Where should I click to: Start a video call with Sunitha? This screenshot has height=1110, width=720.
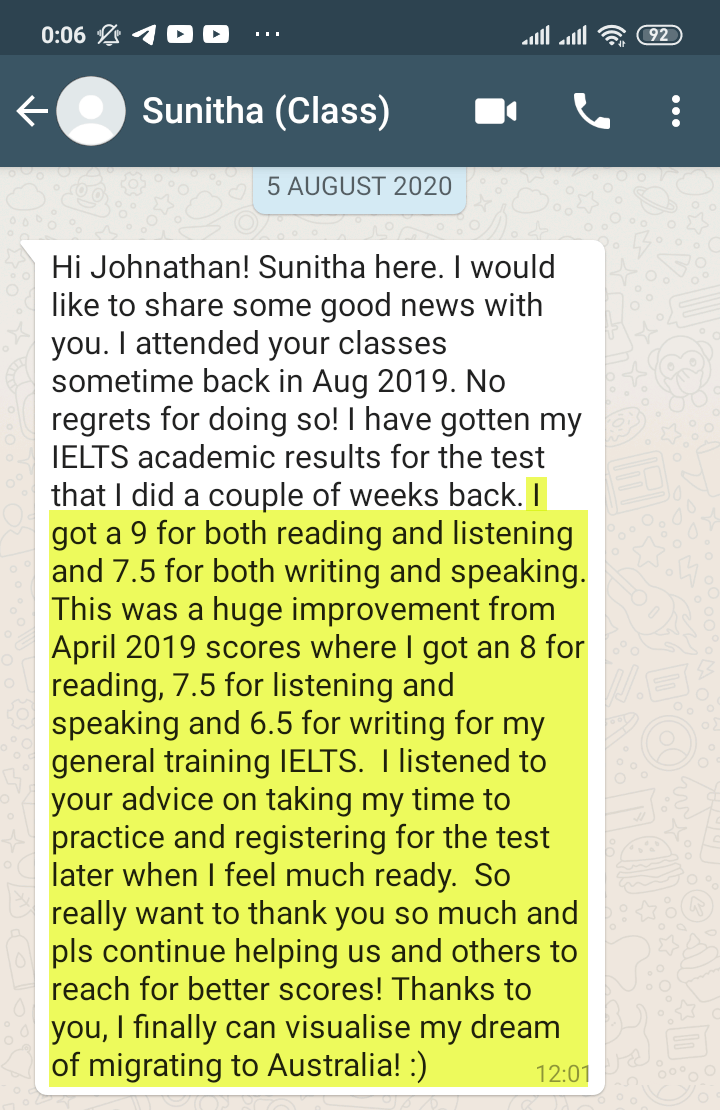click(496, 111)
